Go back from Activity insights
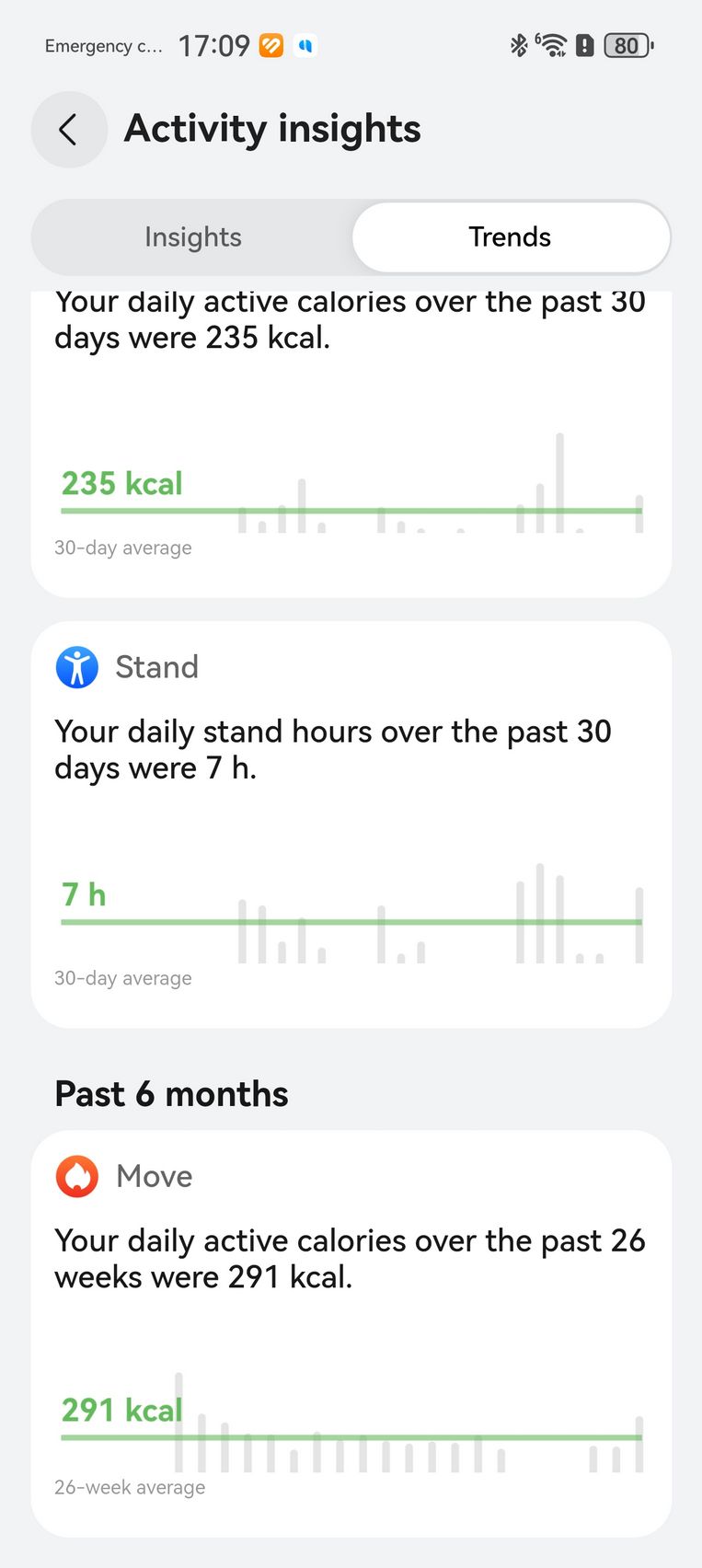 (69, 130)
